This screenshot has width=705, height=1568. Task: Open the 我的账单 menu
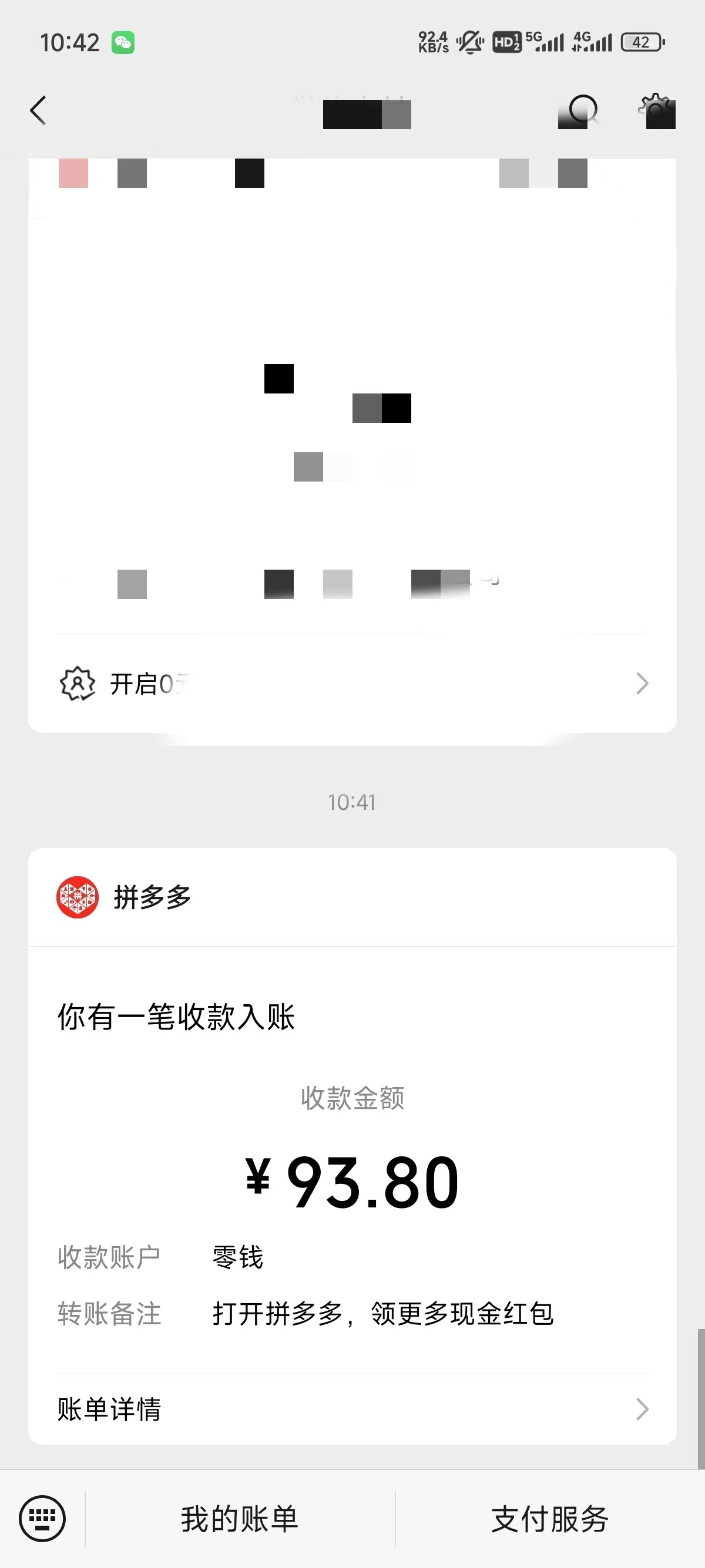(x=239, y=1518)
